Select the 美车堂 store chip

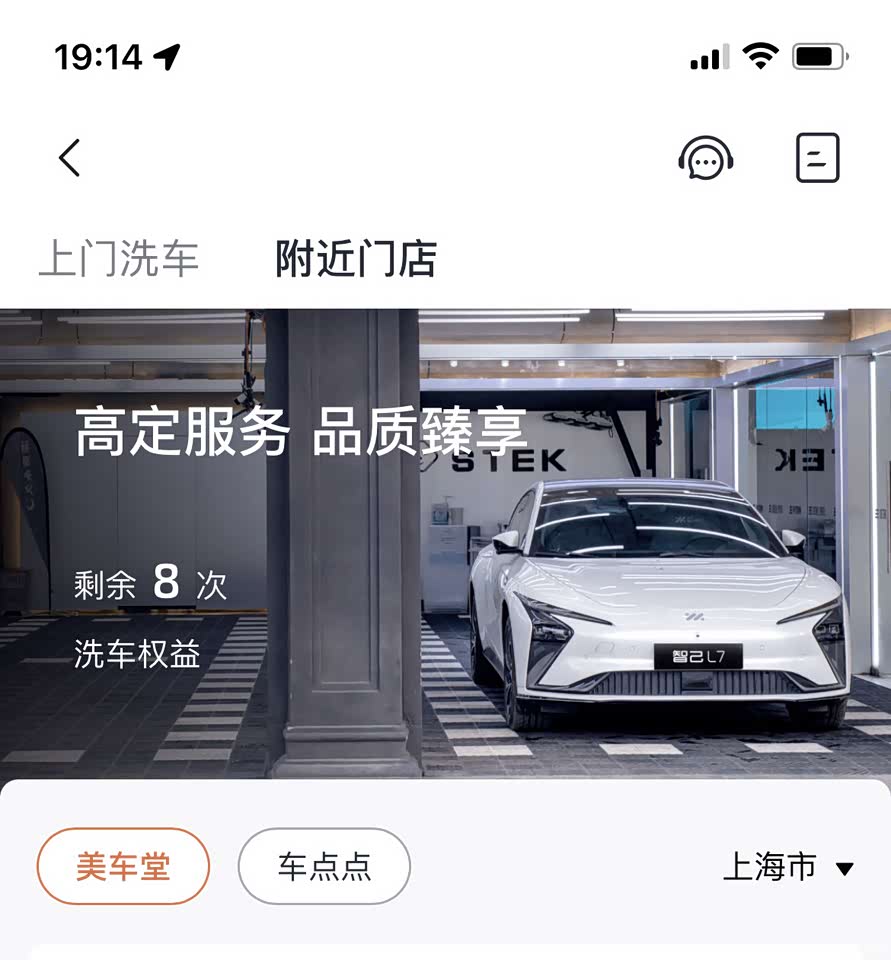pyautogui.click(x=123, y=866)
